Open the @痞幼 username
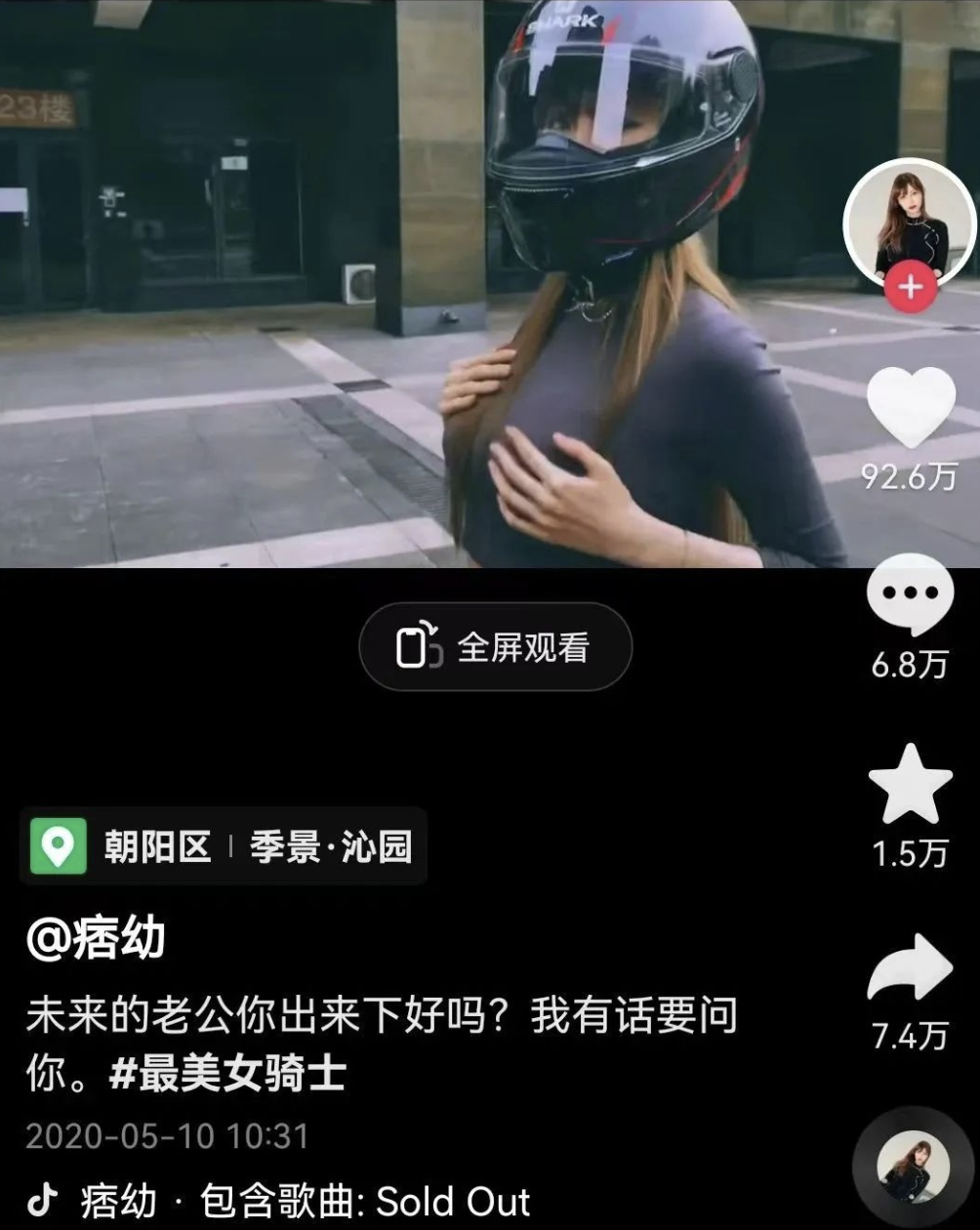Image resolution: width=980 pixels, height=1230 pixels. click(96, 939)
